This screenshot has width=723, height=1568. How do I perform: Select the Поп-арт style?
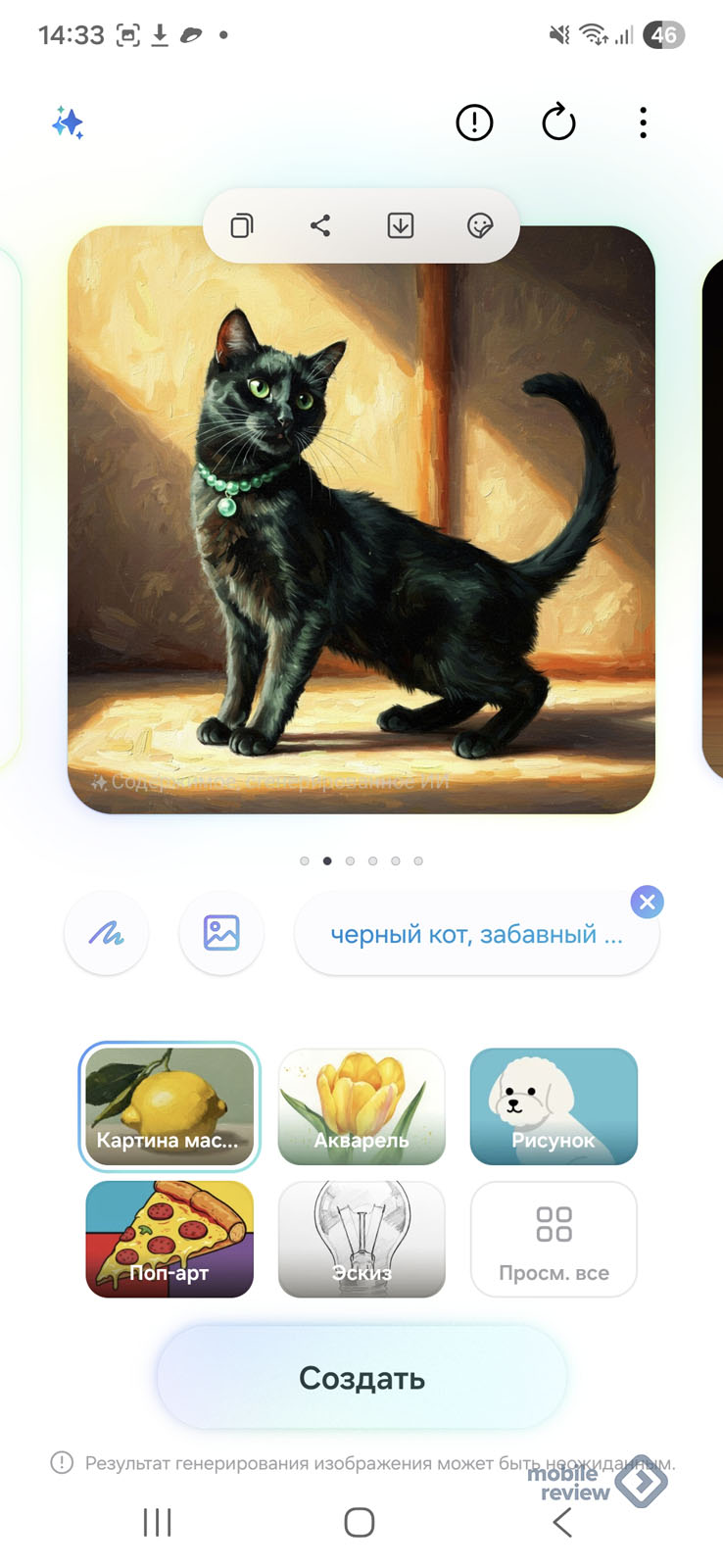(169, 1239)
